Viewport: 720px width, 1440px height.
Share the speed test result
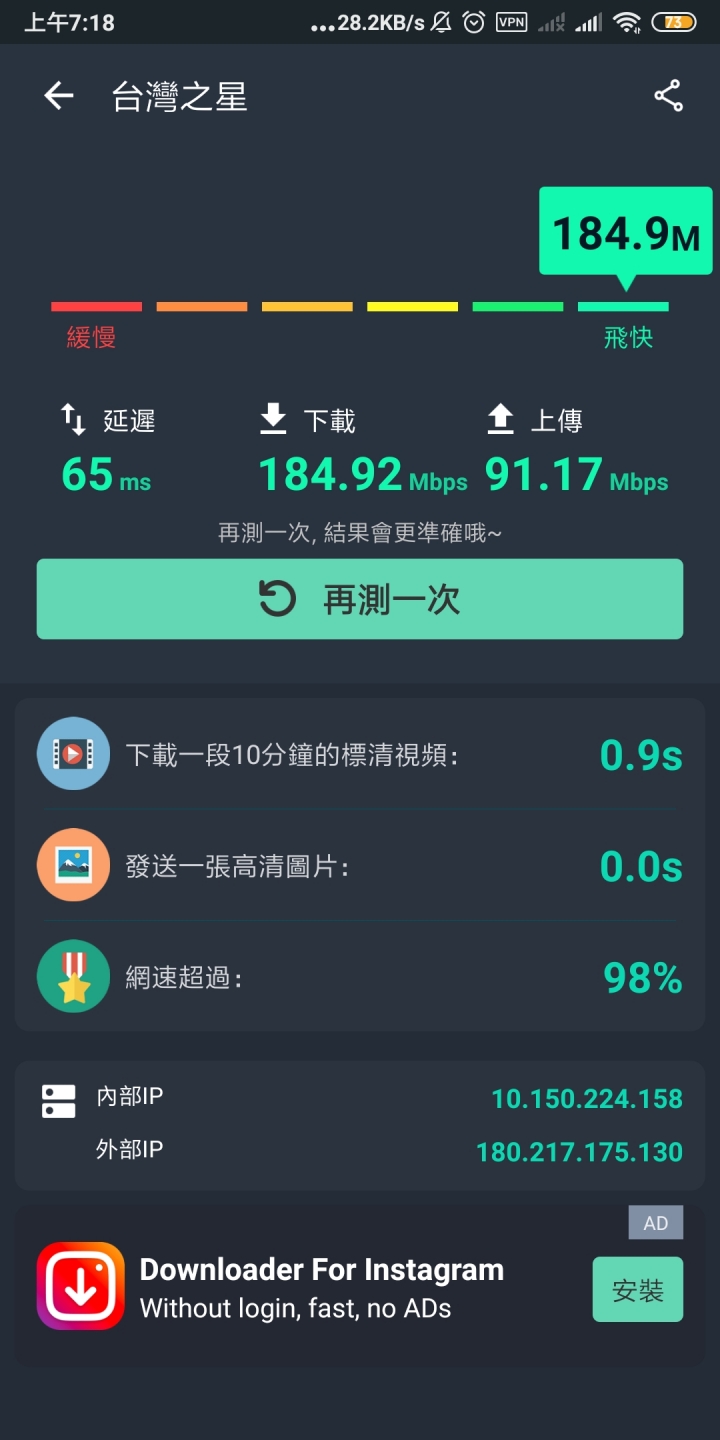point(668,96)
